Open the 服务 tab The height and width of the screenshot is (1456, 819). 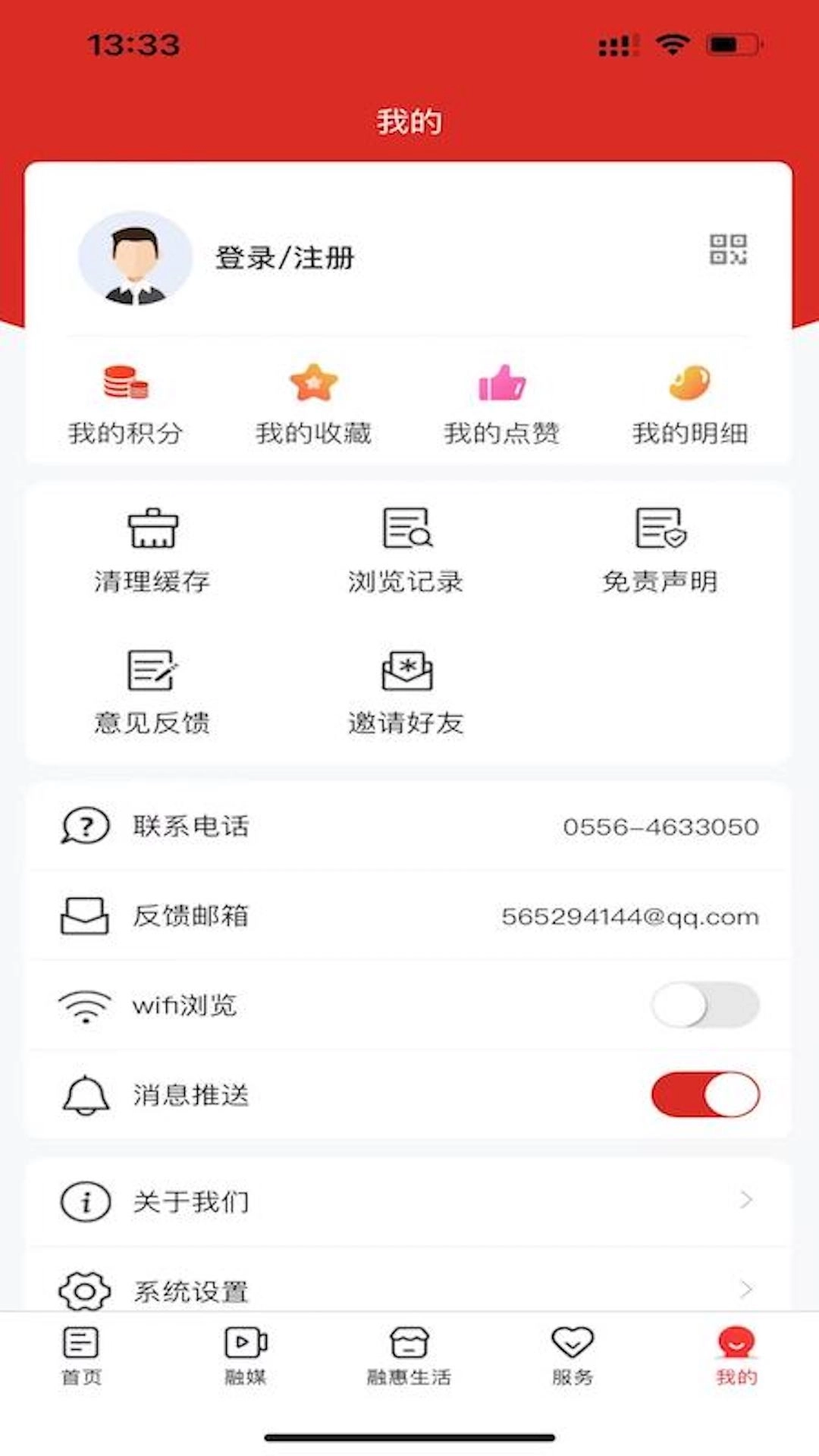click(573, 1357)
